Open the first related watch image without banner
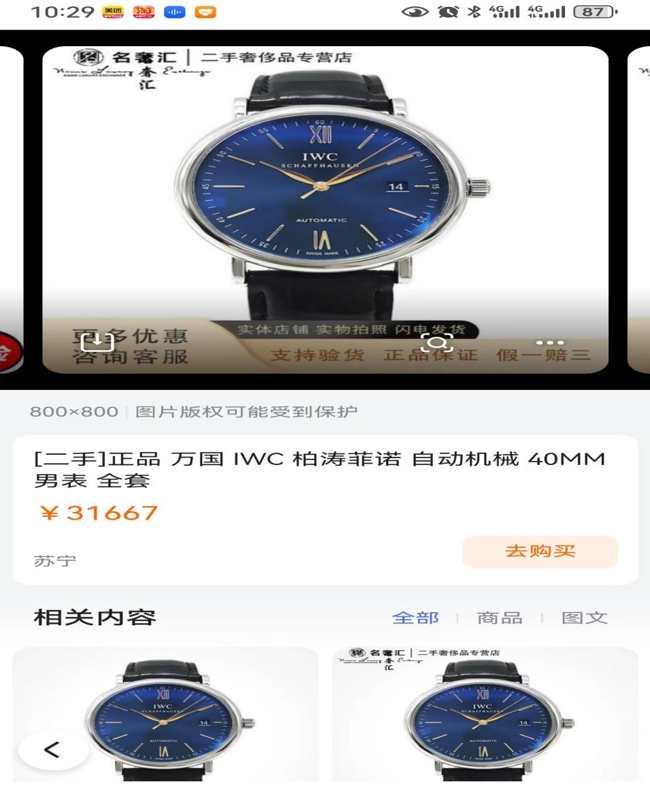650x786 pixels. pyautogui.click(x=165, y=715)
